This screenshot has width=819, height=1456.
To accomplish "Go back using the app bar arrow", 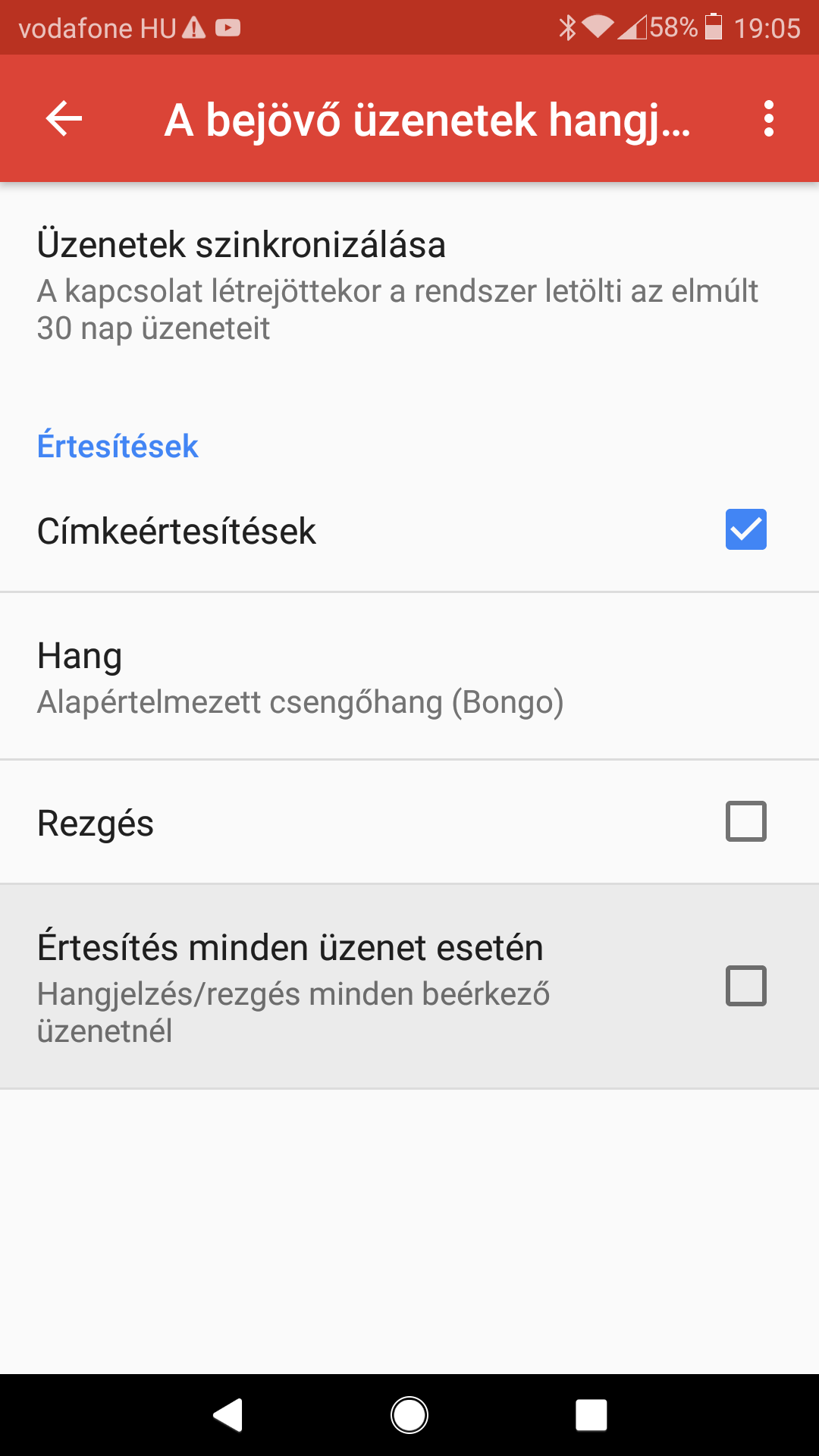I will click(x=64, y=118).
